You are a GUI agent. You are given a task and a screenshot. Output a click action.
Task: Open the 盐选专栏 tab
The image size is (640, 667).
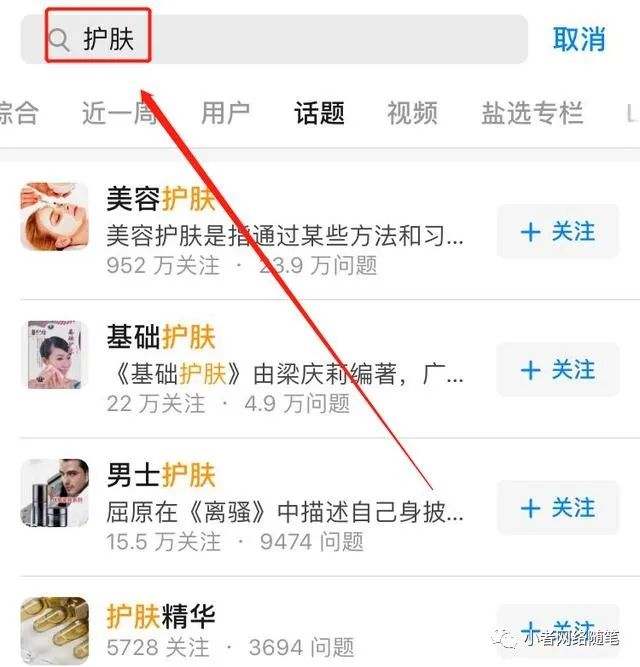531,113
